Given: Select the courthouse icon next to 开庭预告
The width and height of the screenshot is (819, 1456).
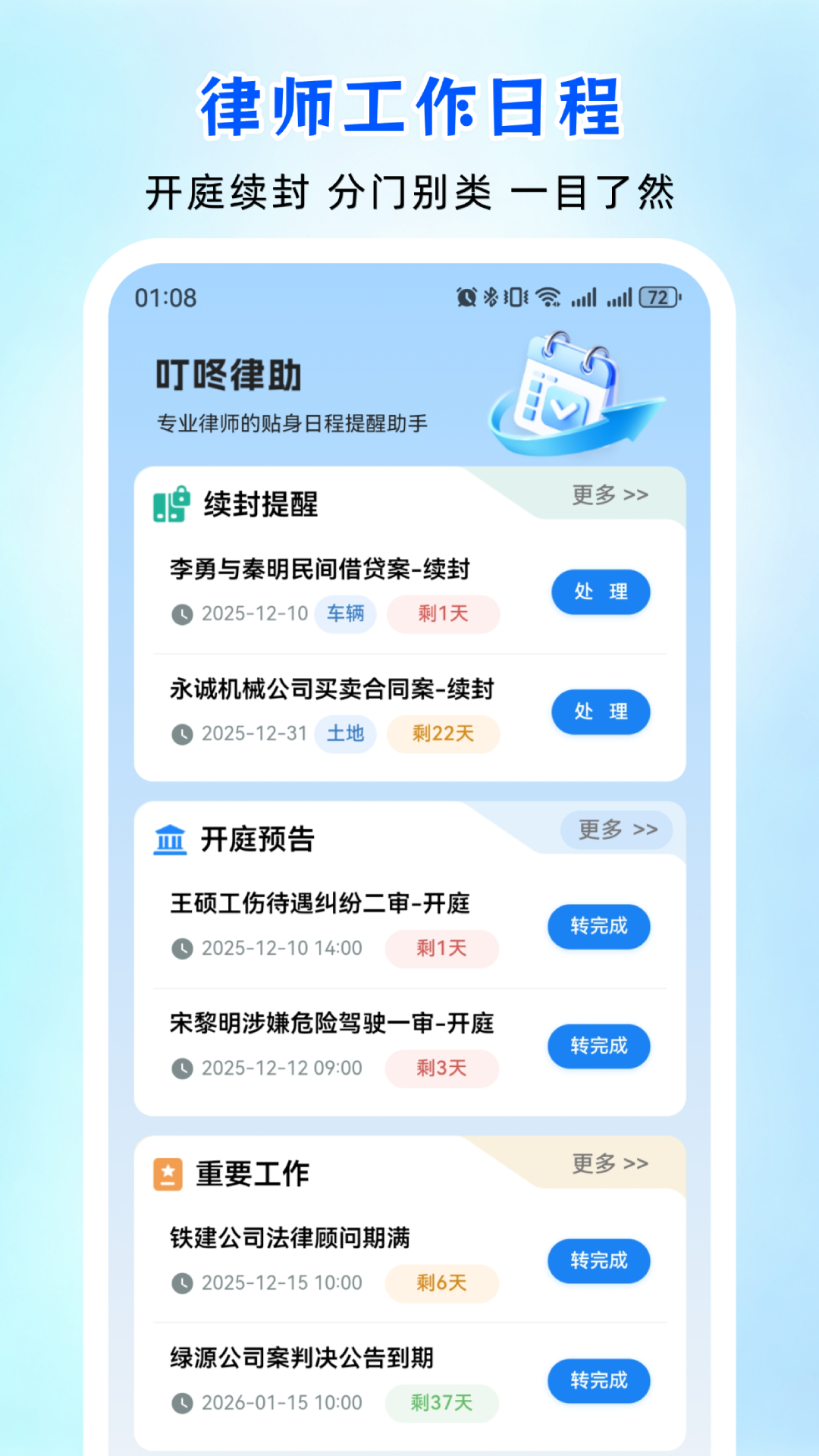Looking at the screenshot, I should 168,839.
